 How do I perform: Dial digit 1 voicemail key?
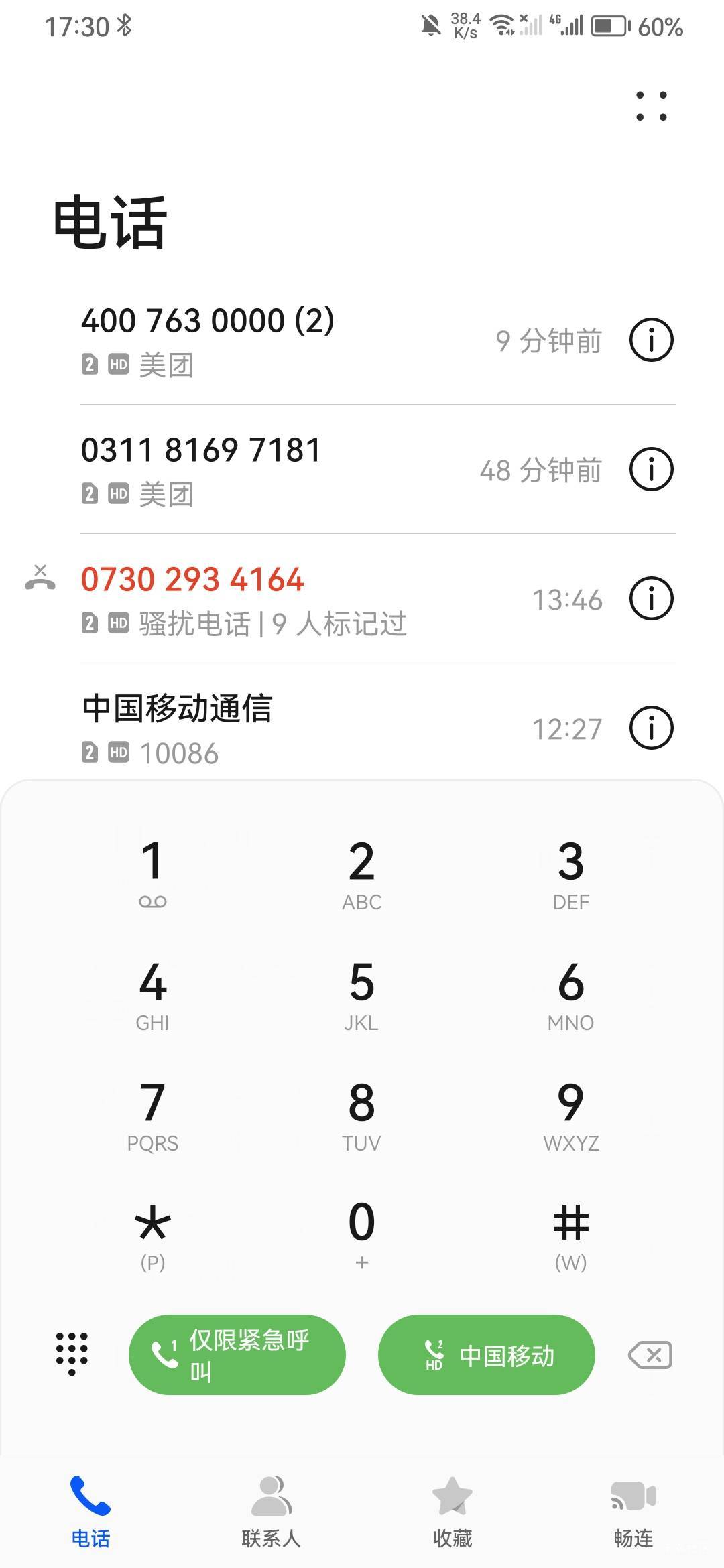tap(153, 874)
